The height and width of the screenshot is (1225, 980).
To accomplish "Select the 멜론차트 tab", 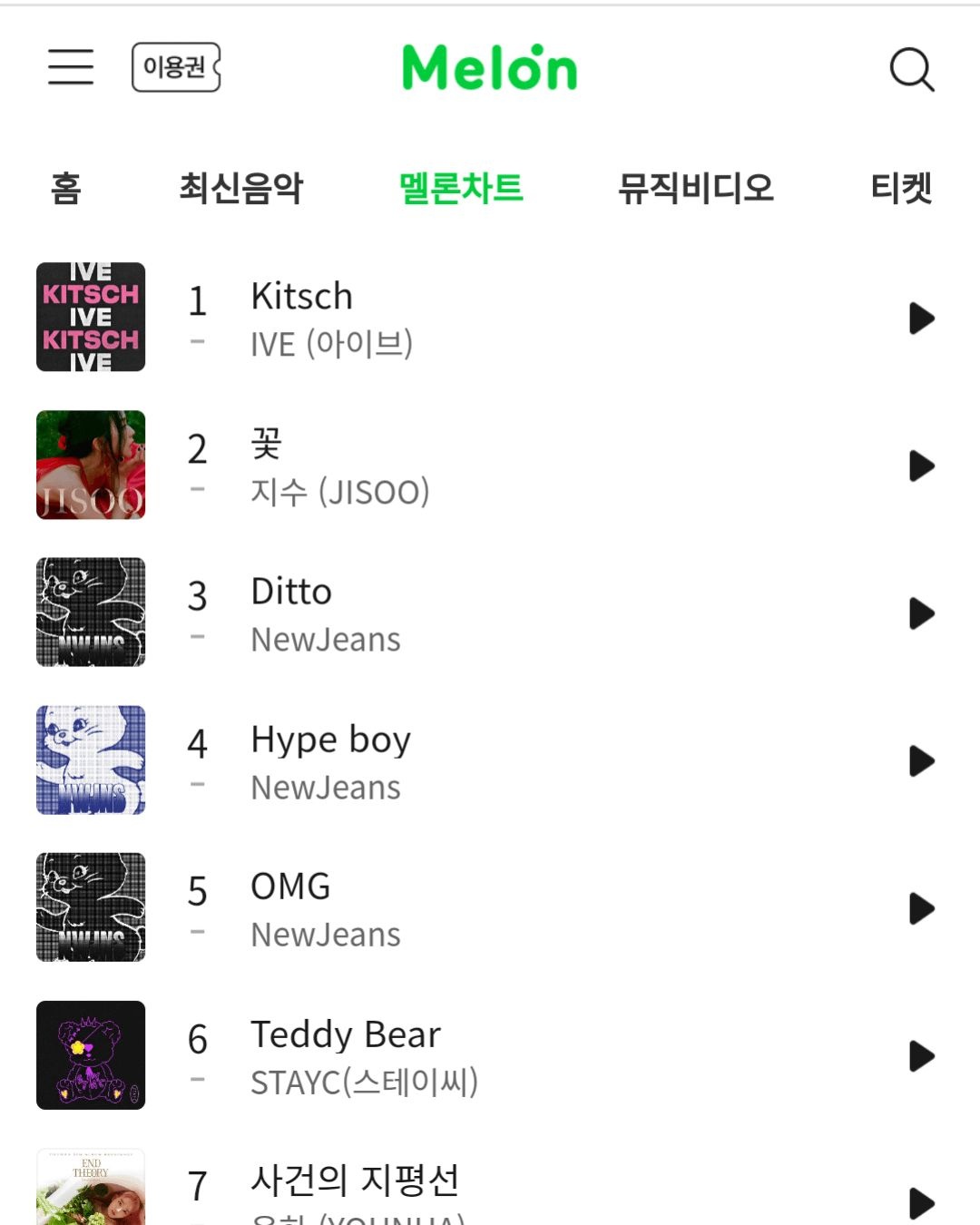I will click(461, 188).
